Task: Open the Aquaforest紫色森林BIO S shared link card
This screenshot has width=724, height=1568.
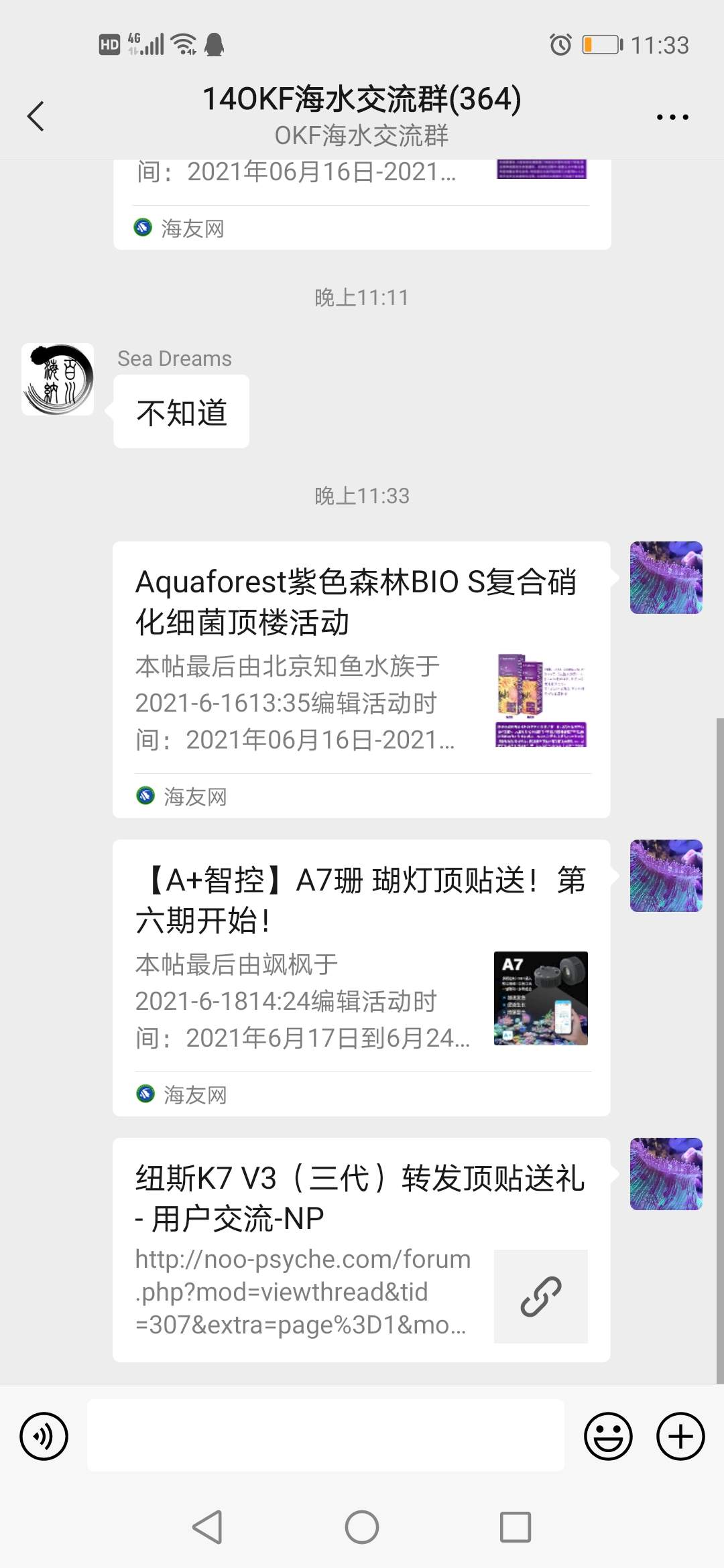Action: [361, 679]
